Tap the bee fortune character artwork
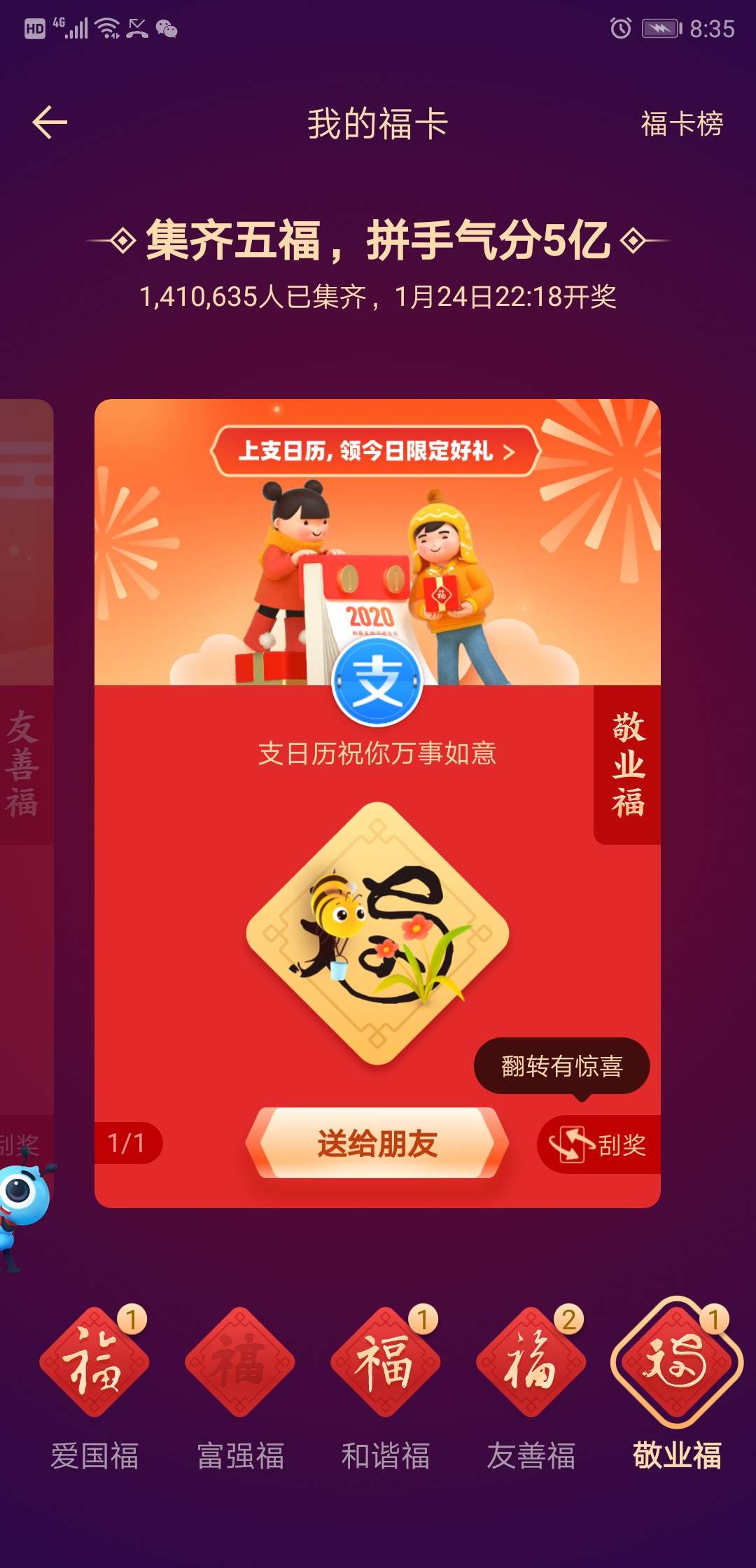Screen dimensions: 756x1568 378,924
